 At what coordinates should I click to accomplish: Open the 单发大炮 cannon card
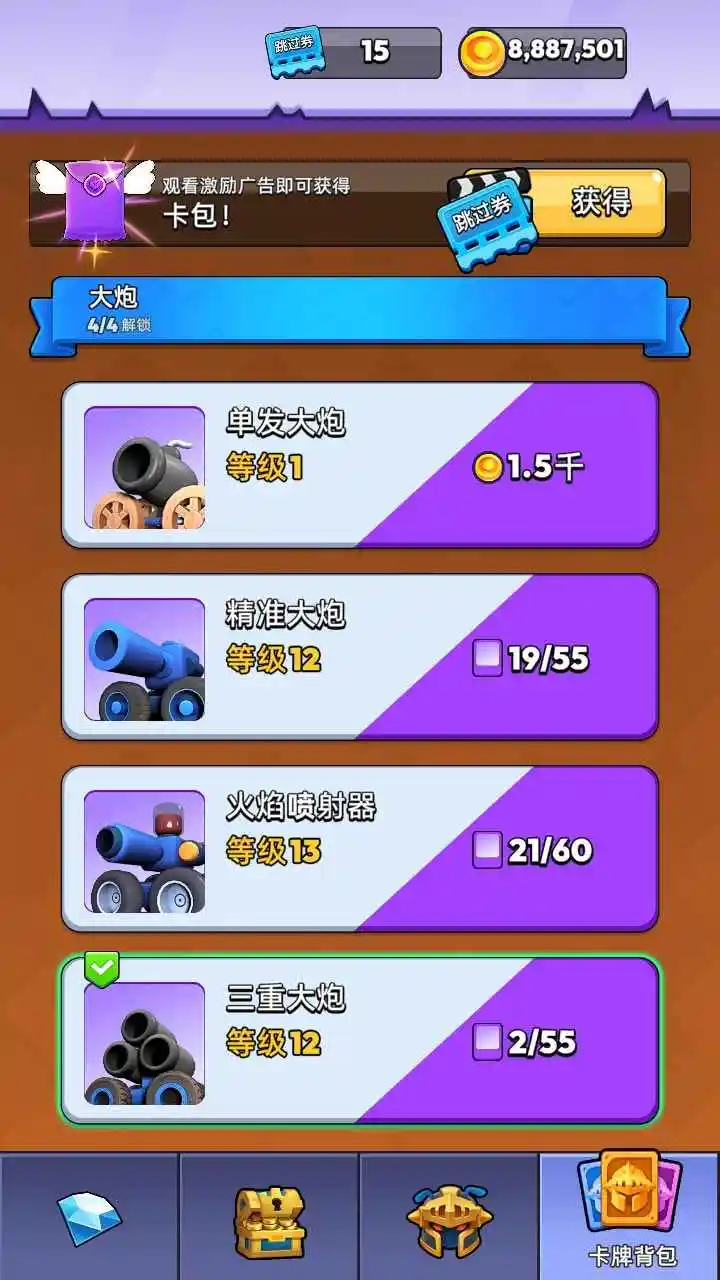[360, 465]
